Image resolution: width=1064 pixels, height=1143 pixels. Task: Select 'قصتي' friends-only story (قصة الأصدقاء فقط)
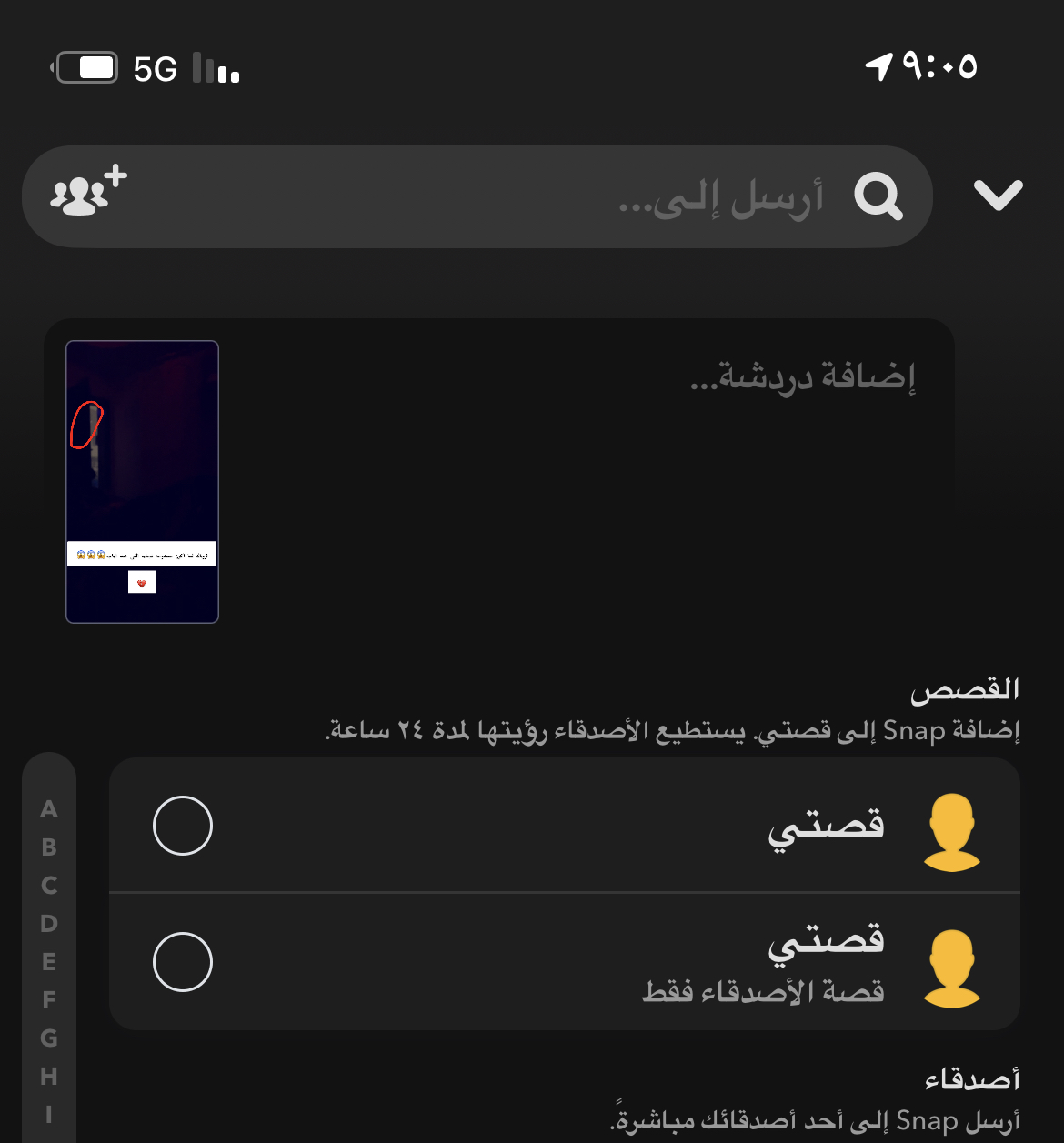182,962
